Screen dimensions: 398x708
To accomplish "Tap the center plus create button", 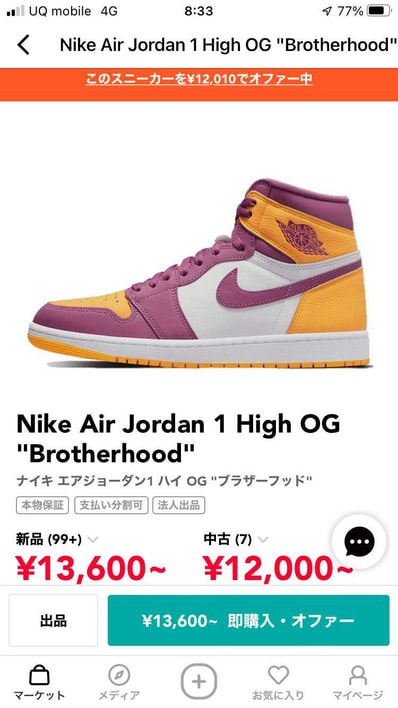I will coord(199,681).
